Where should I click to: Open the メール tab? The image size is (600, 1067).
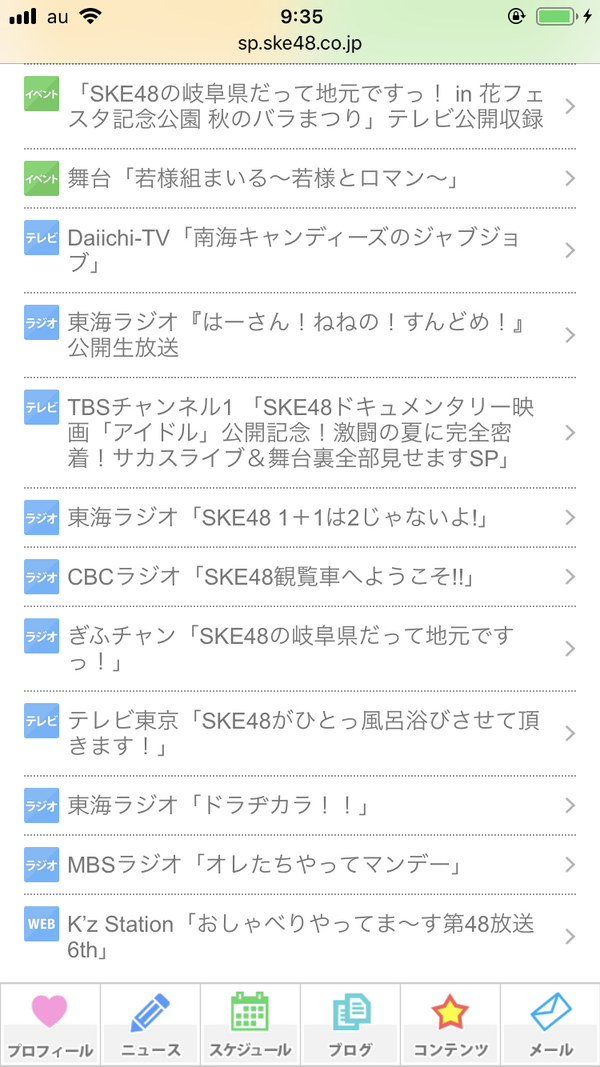coord(550,1023)
